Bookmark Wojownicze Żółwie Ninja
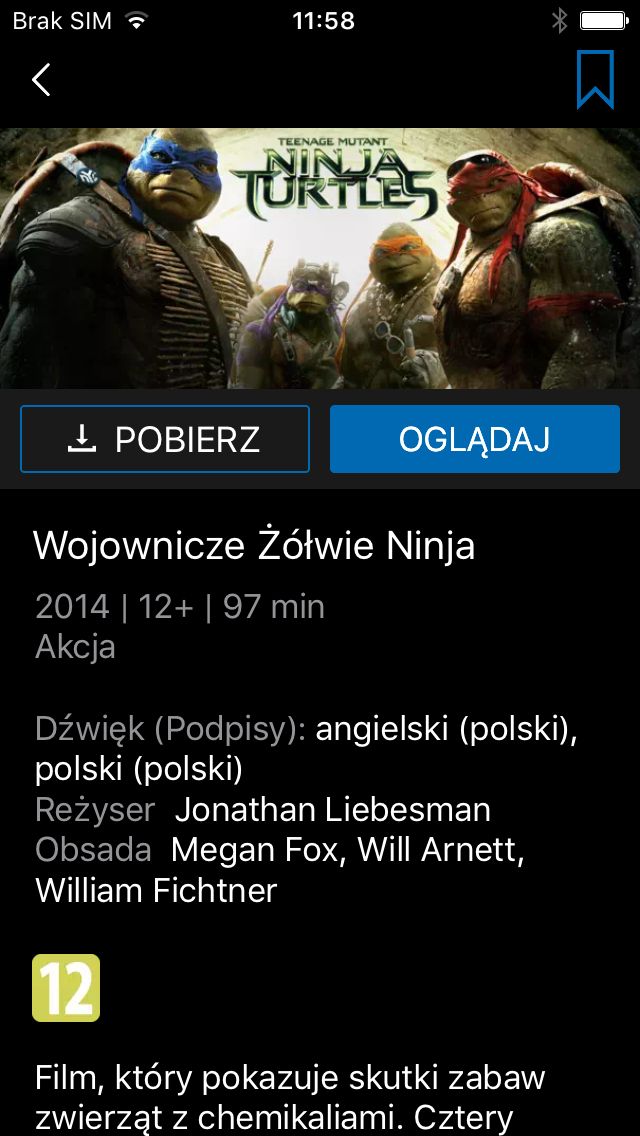This screenshot has height=1136, width=640. 595,80
